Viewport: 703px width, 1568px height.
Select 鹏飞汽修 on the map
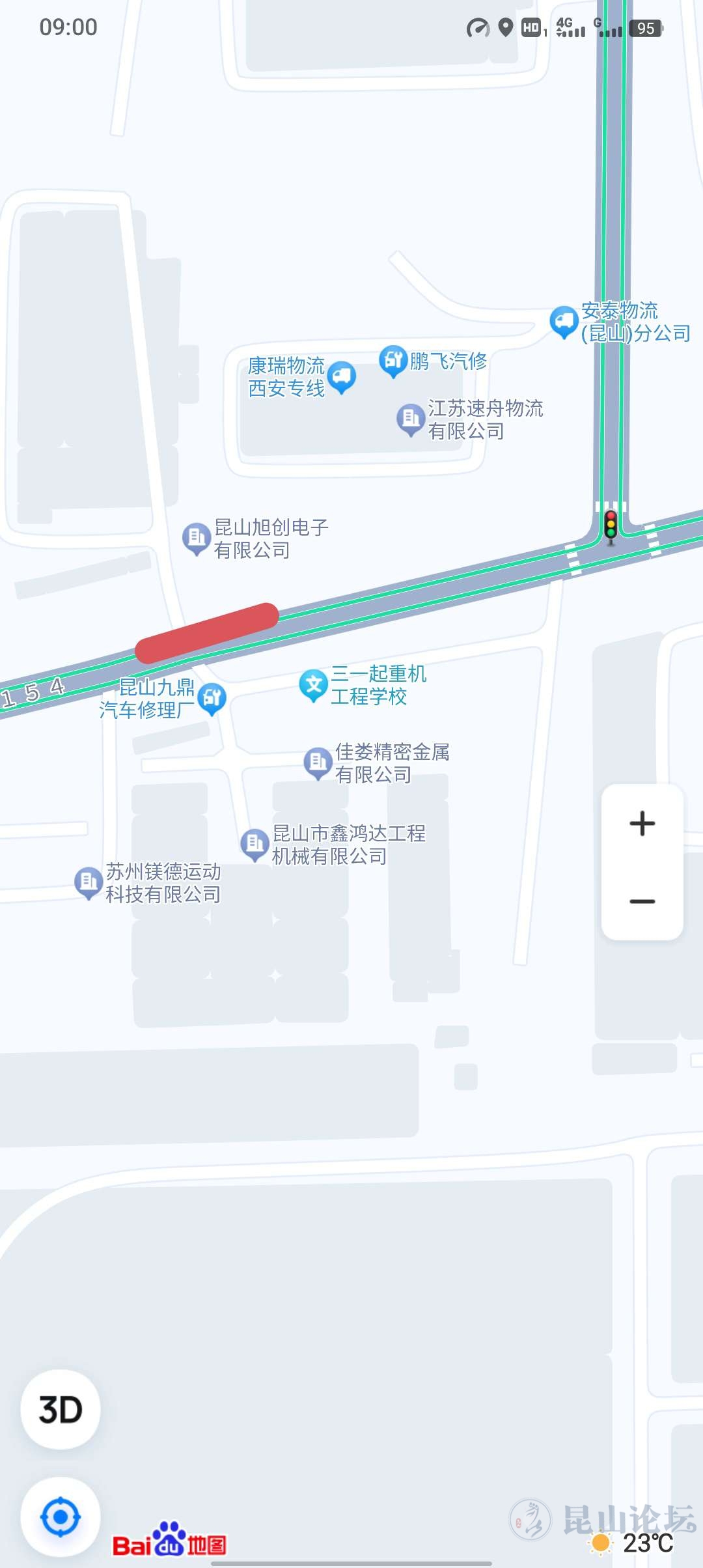pos(393,360)
